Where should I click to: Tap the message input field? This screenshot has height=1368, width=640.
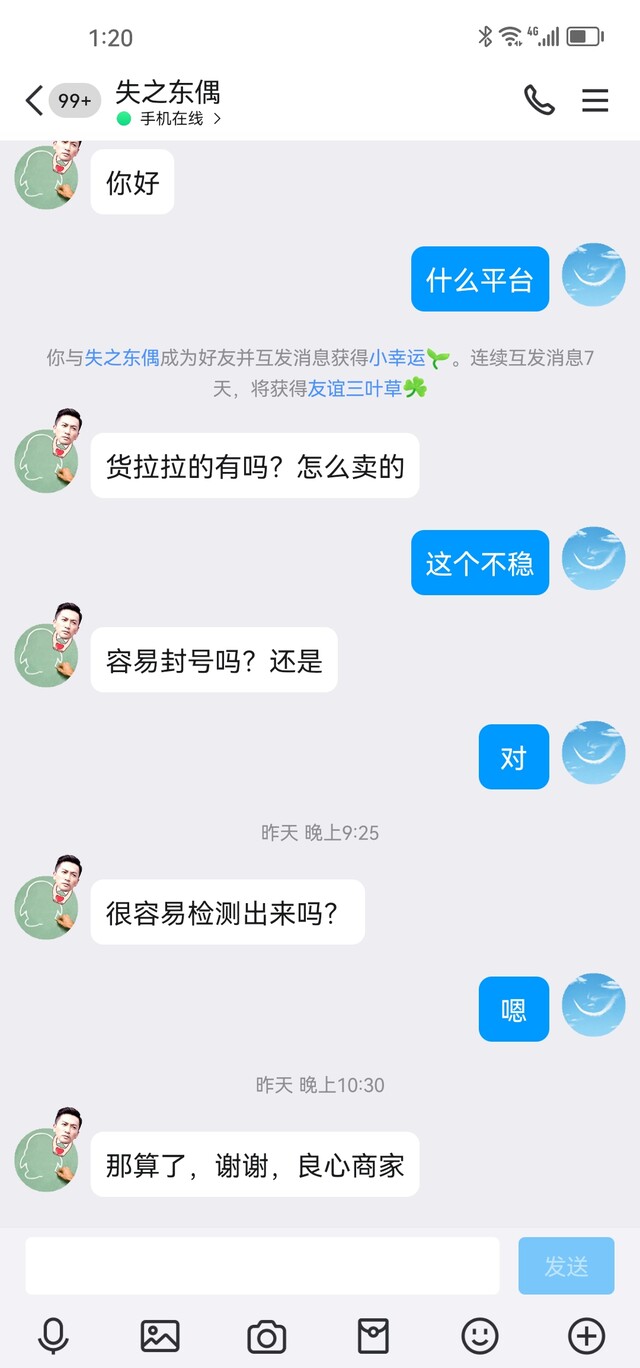pos(262,1266)
